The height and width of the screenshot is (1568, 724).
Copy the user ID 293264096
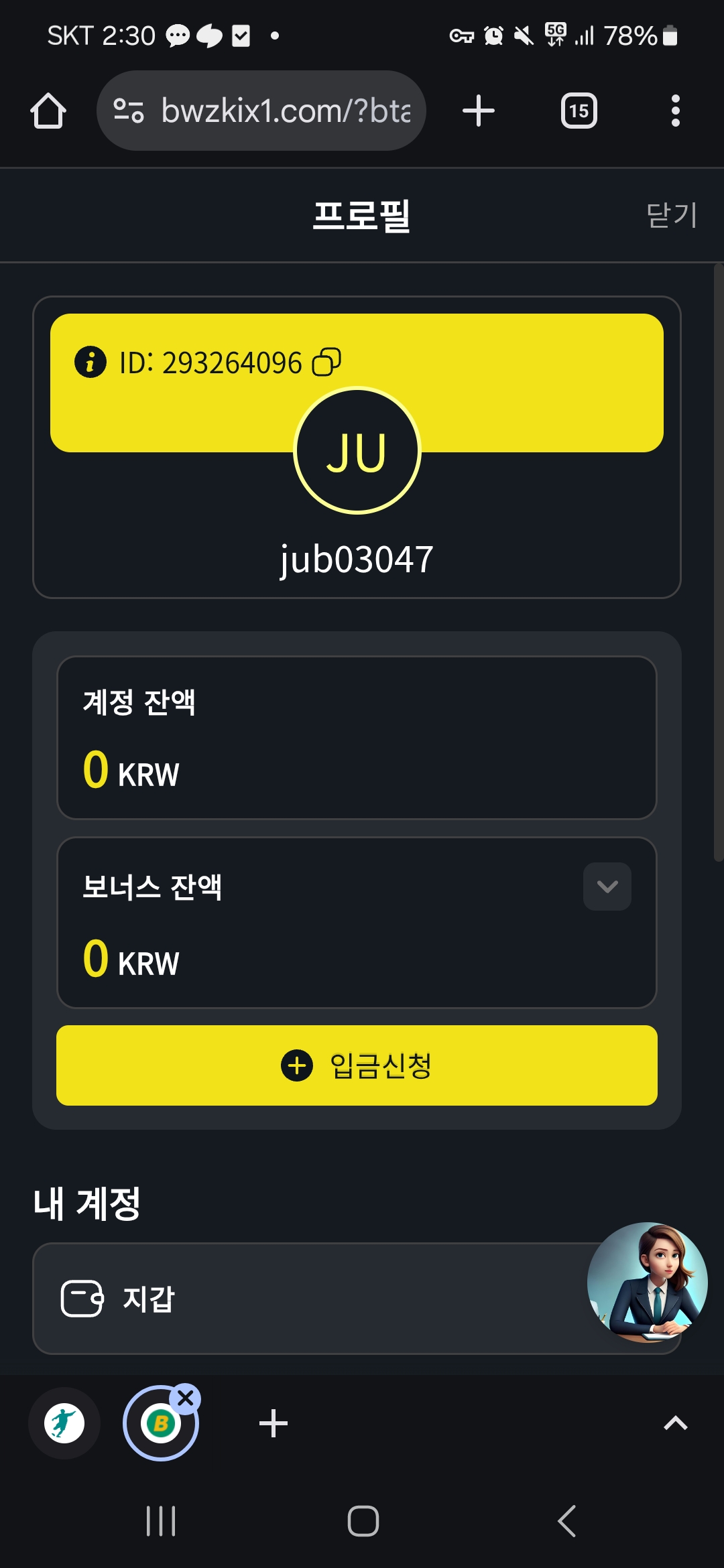(x=327, y=362)
